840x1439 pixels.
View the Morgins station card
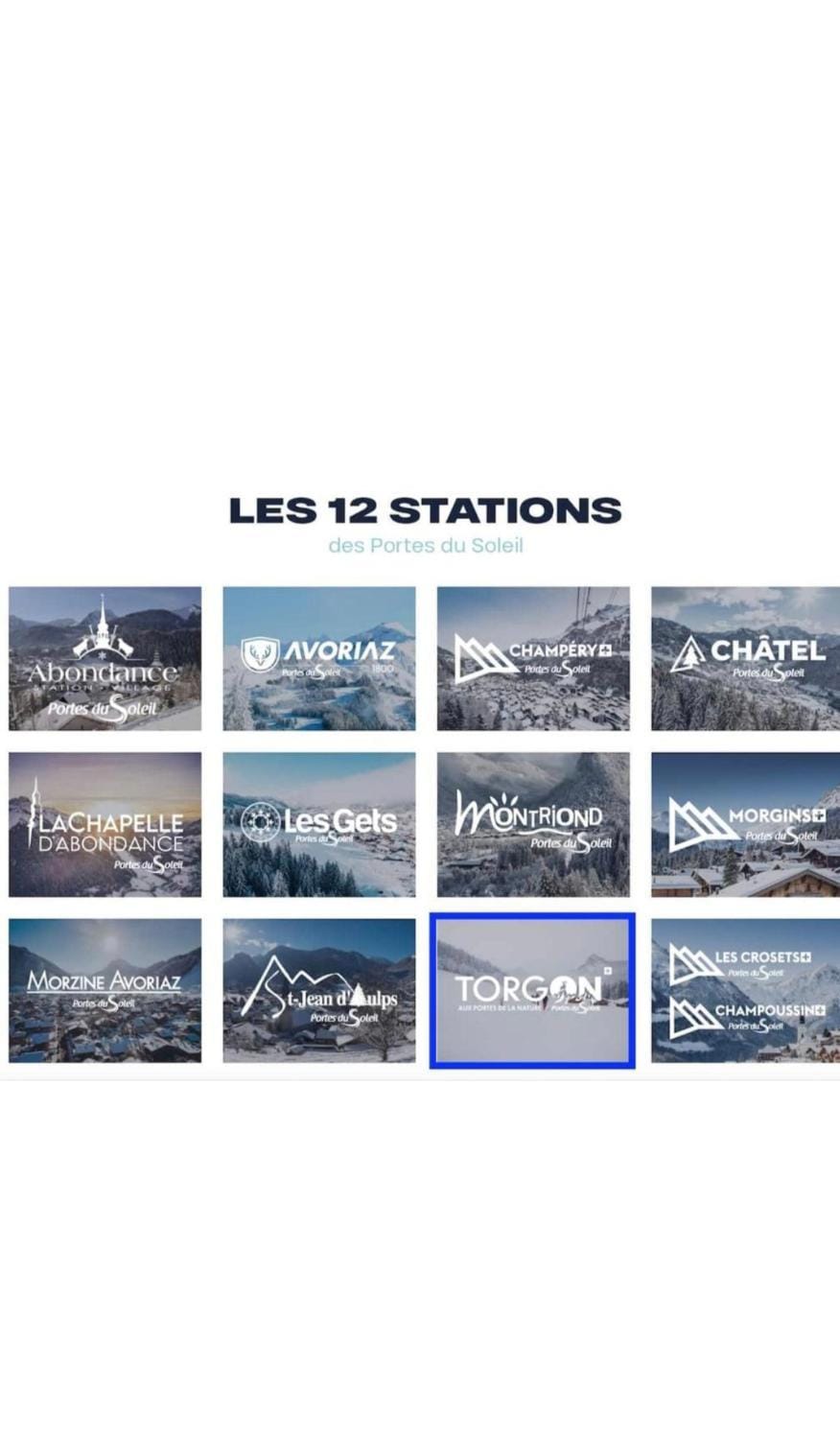[x=745, y=824]
